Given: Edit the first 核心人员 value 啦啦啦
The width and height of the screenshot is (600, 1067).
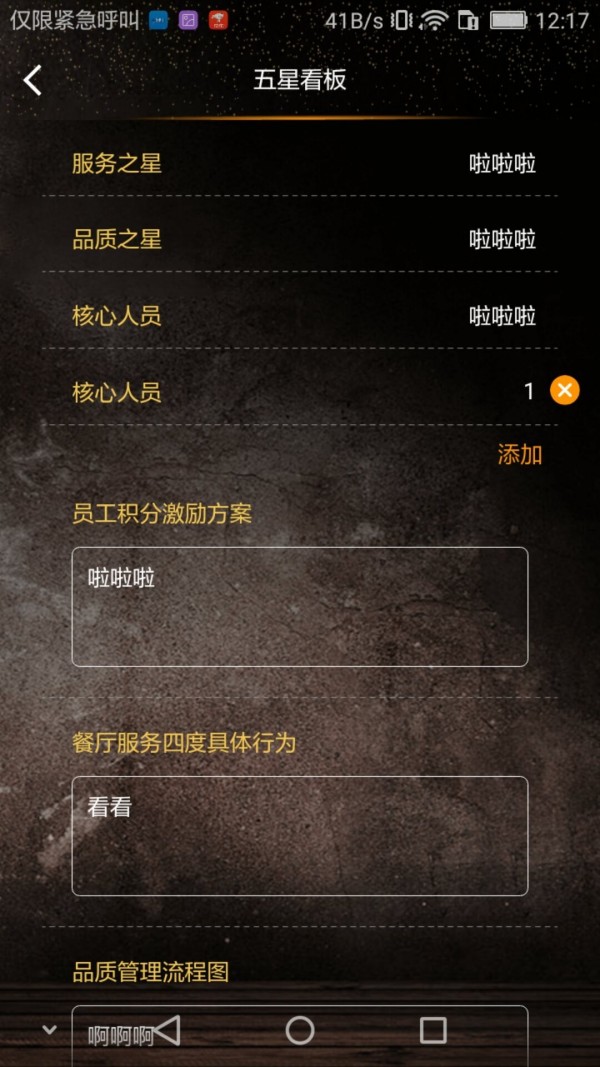Looking at the screenshot, I should 502,316.
